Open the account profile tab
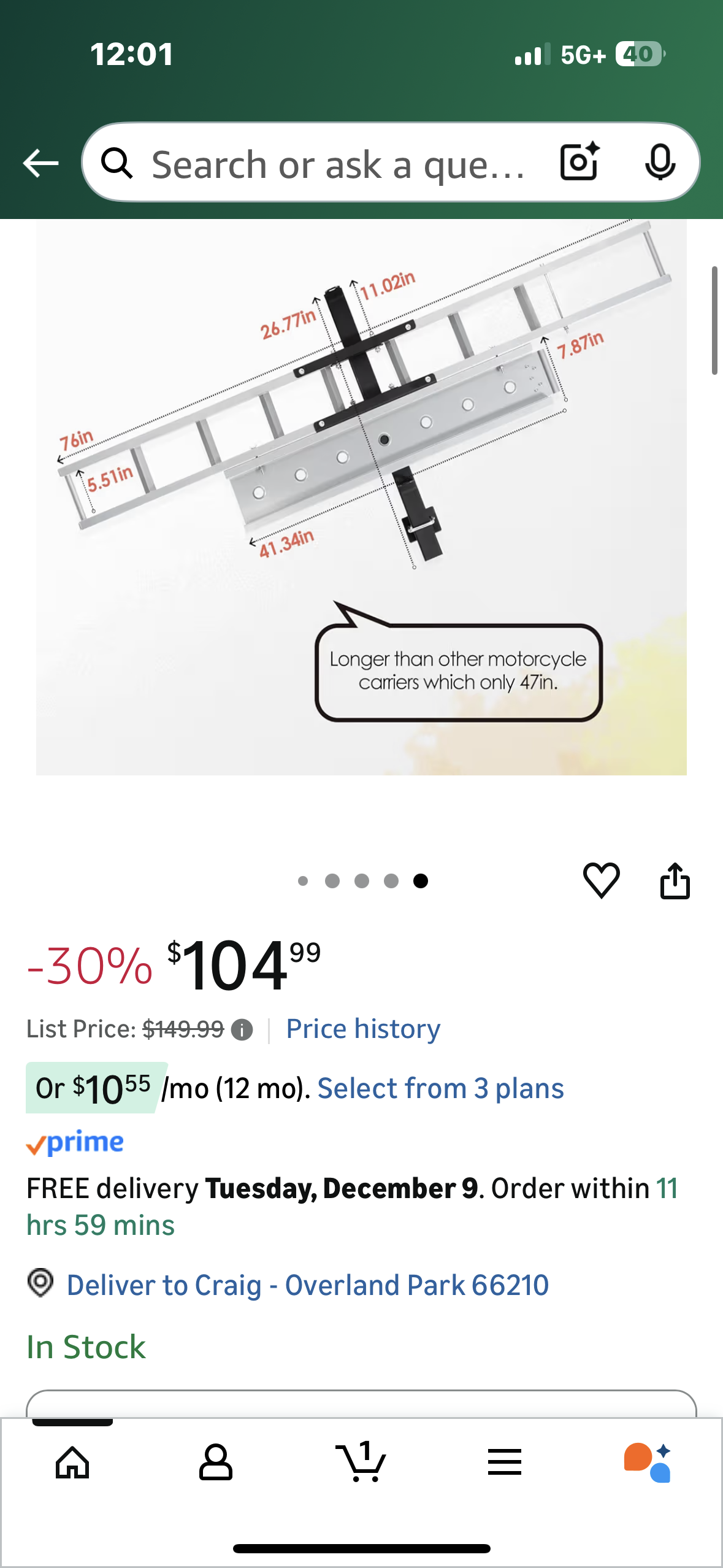This screenshot has width=723, height=1568. [x=216, y=1462]
